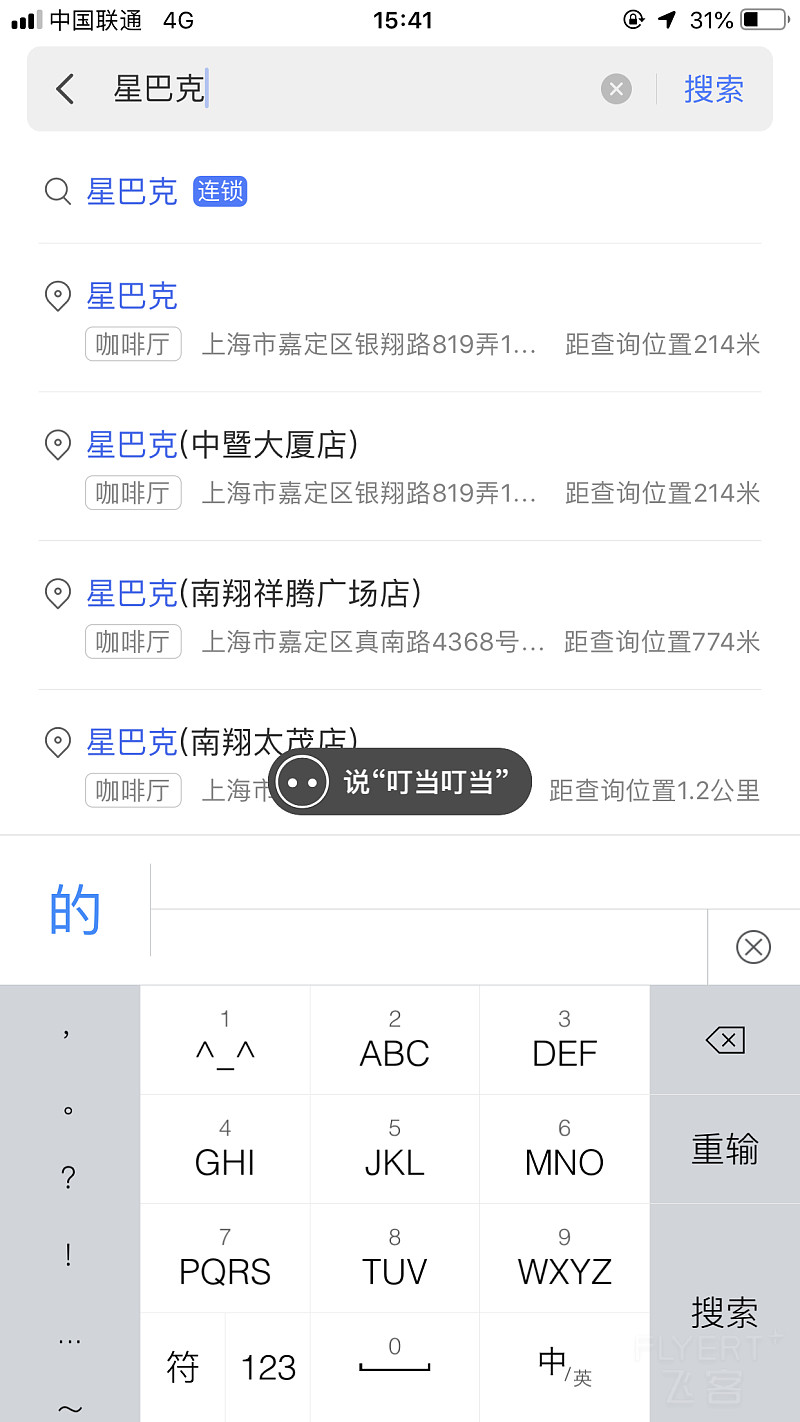Open the plain 星巴克 咖啡厅 result
This screenshot has width=800, height=1422.
point(400,318)
